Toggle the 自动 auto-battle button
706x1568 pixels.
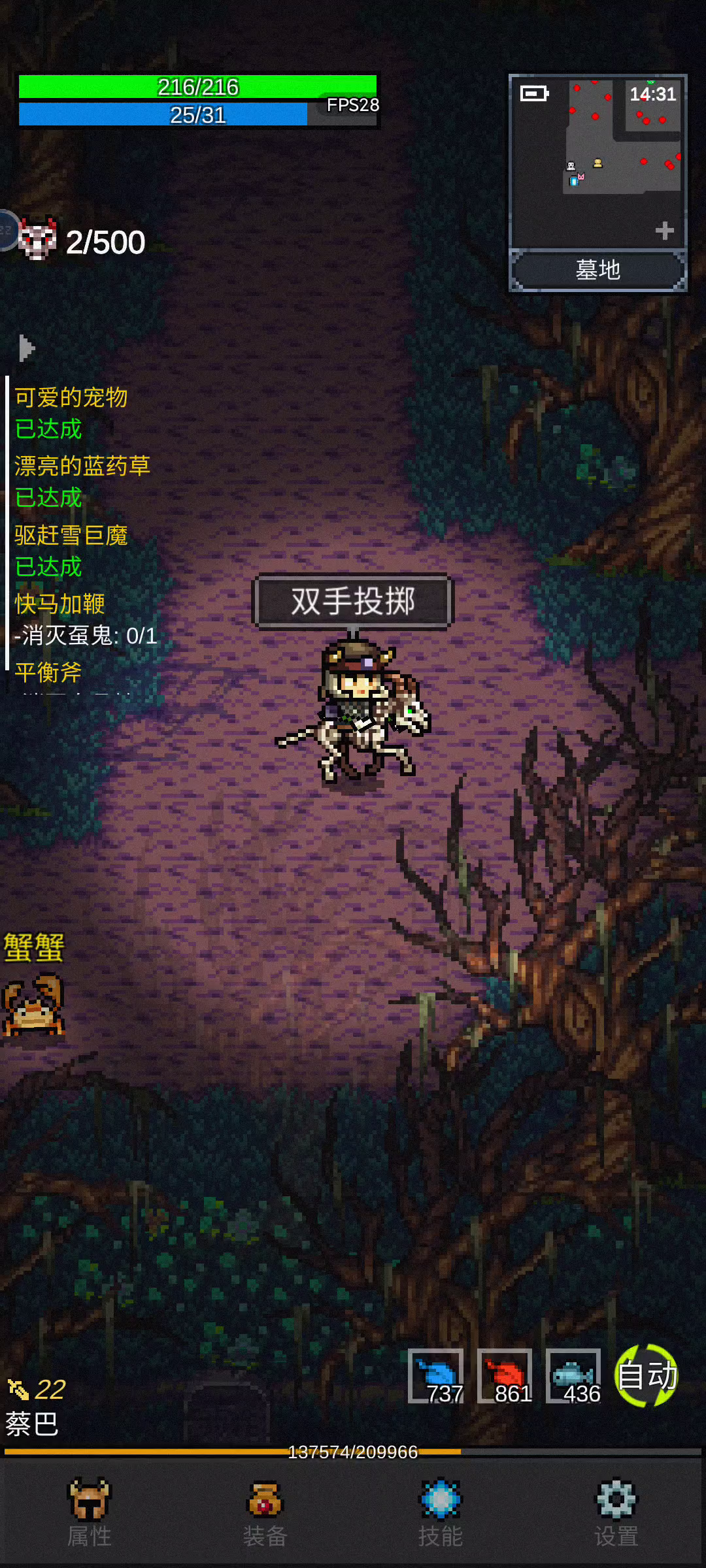tap(647, 1375)
